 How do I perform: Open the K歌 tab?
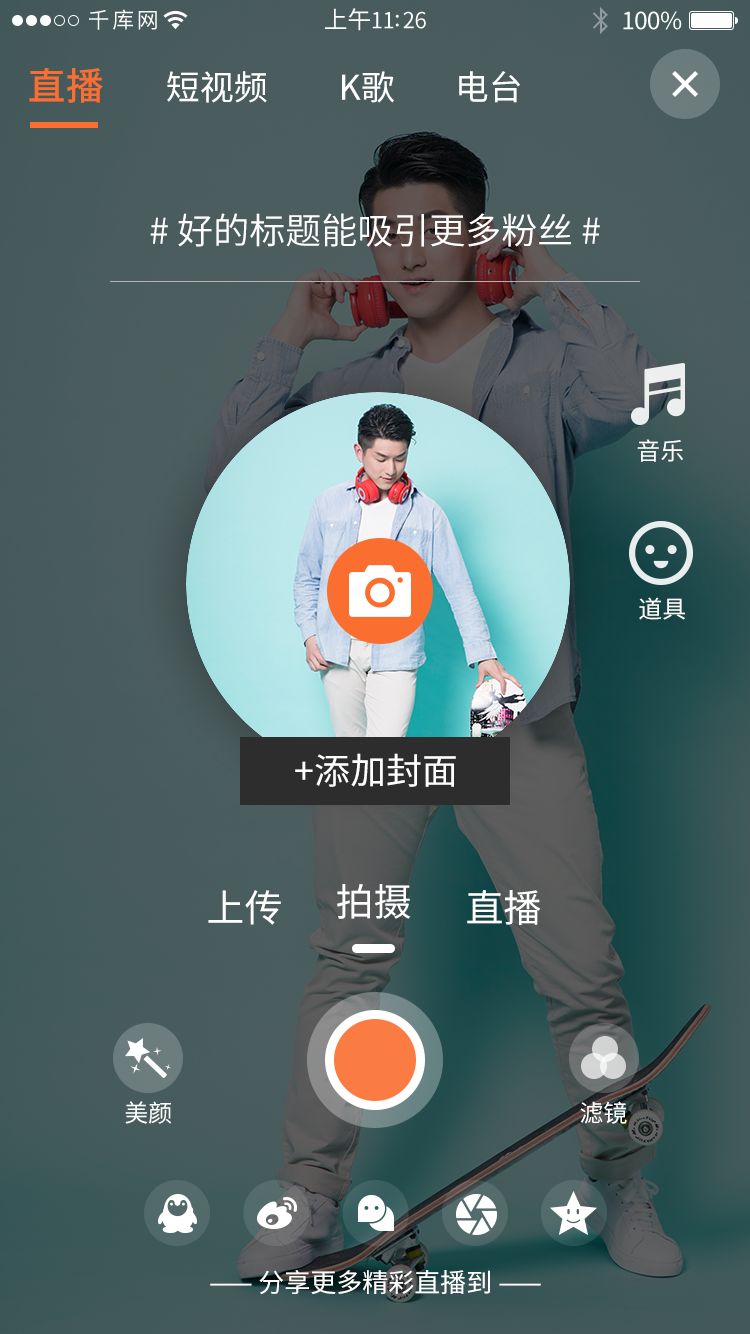(367, 88)
